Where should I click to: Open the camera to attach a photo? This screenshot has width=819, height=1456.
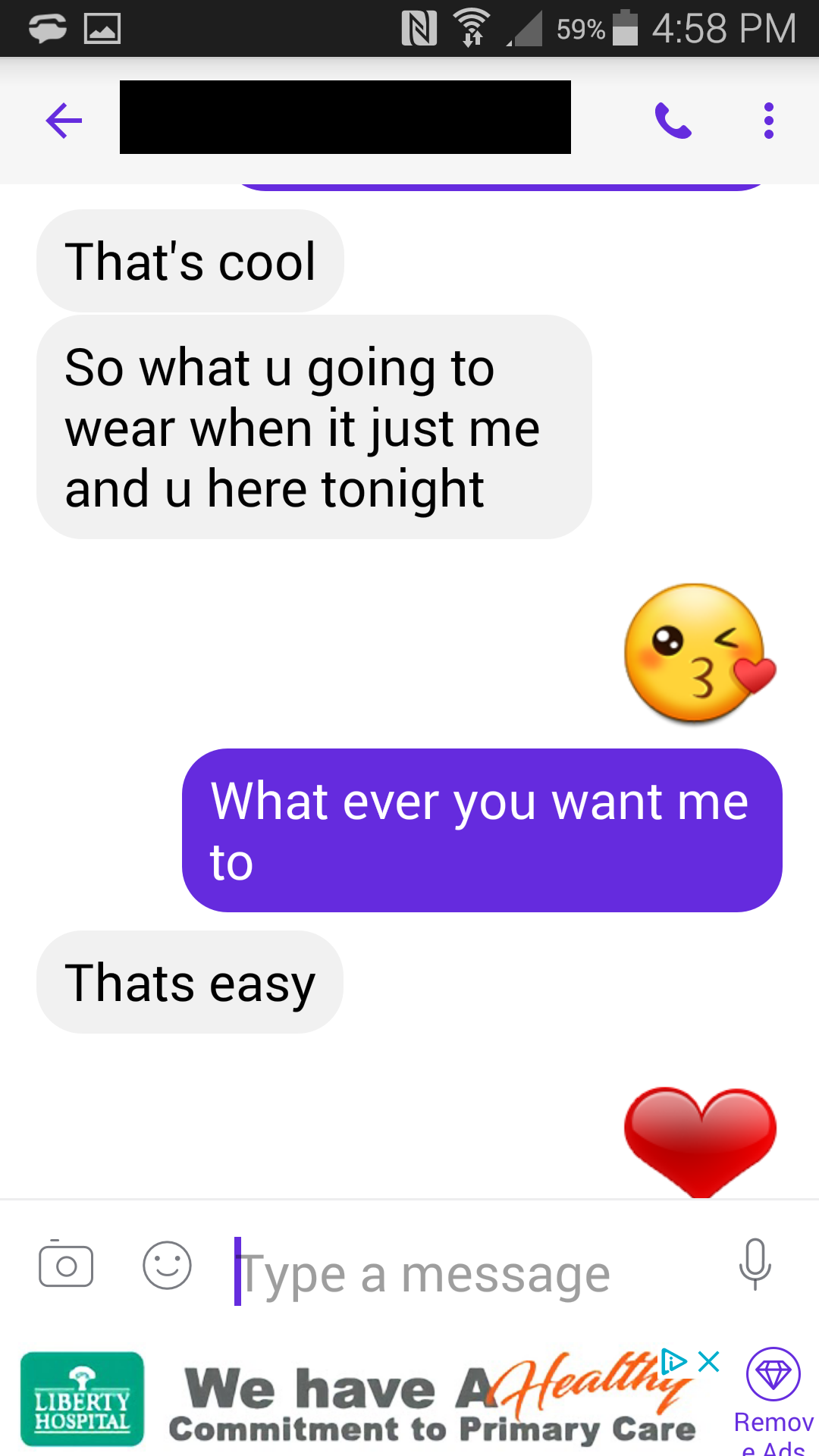coord(66,1265)
